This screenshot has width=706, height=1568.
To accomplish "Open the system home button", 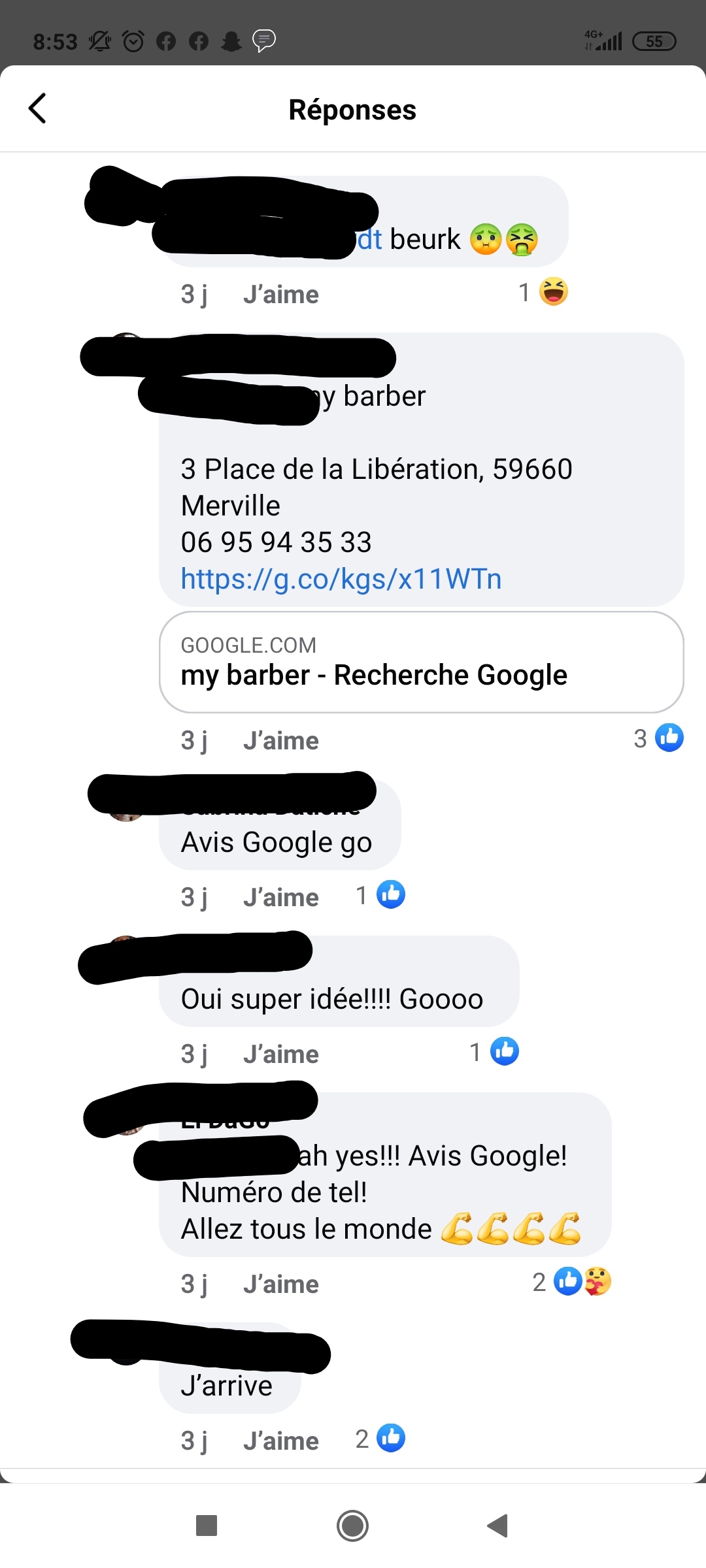I will point(353,1526).
